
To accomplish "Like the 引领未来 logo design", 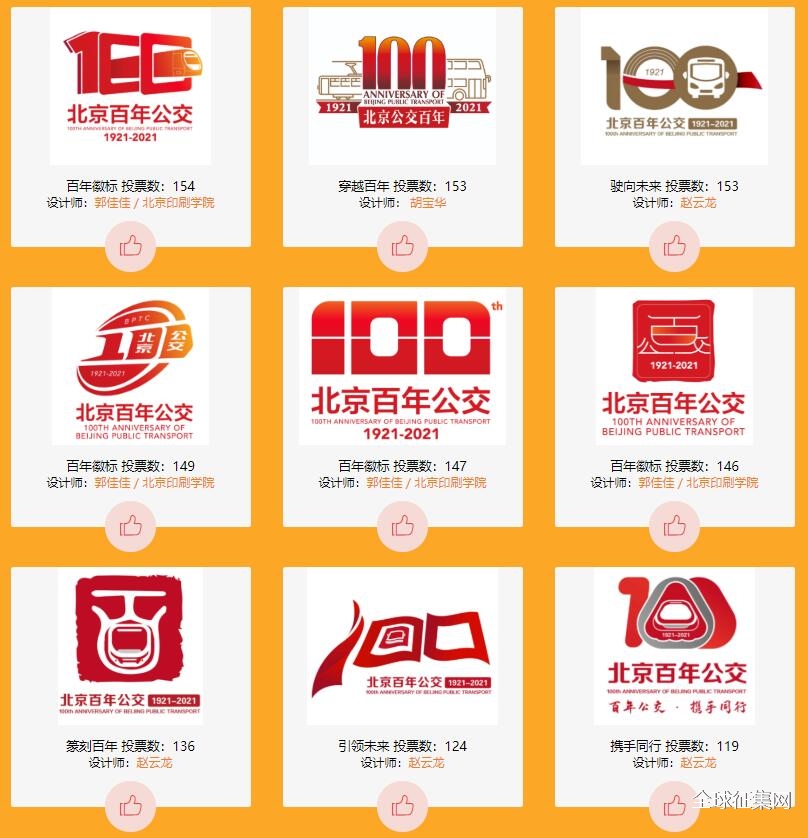I will [402, 806].
